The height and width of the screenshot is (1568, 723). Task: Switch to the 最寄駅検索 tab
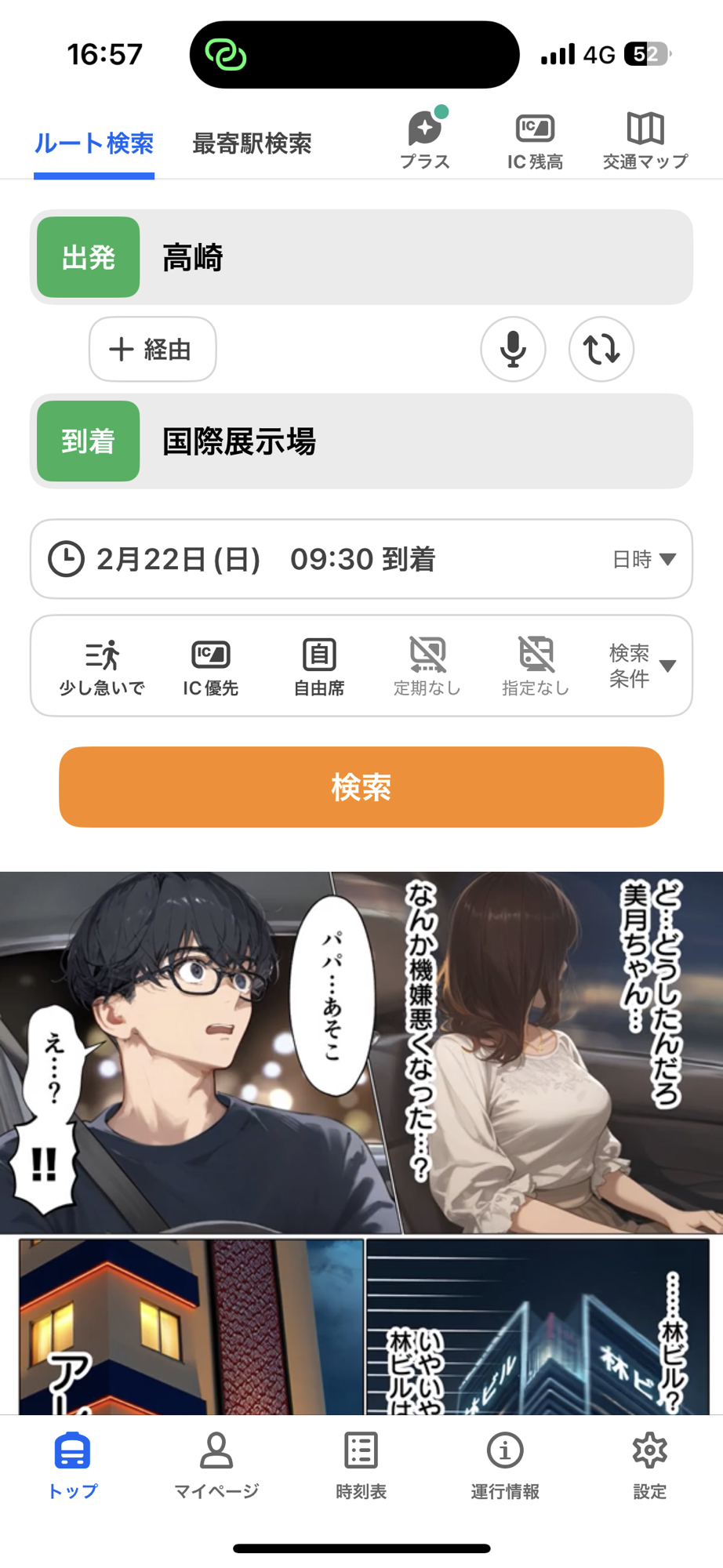pos(252,144)
